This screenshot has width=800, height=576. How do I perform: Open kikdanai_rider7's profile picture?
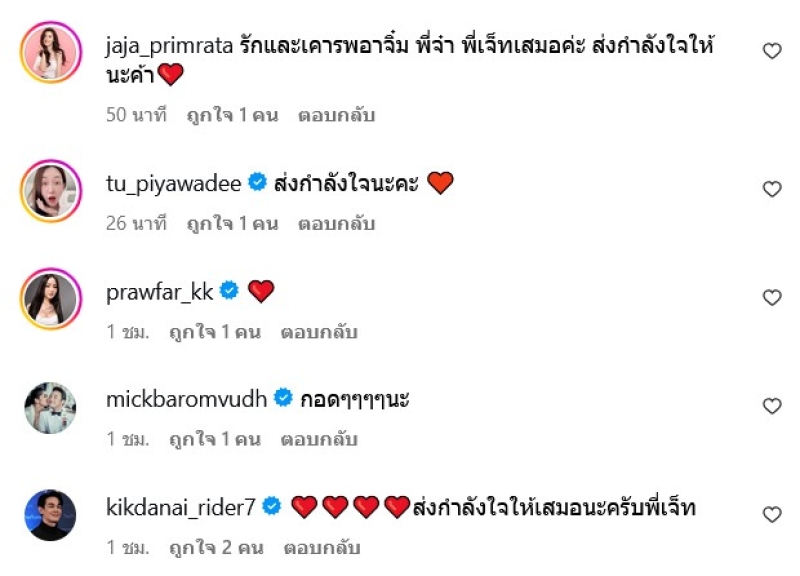tap(50, 514)
